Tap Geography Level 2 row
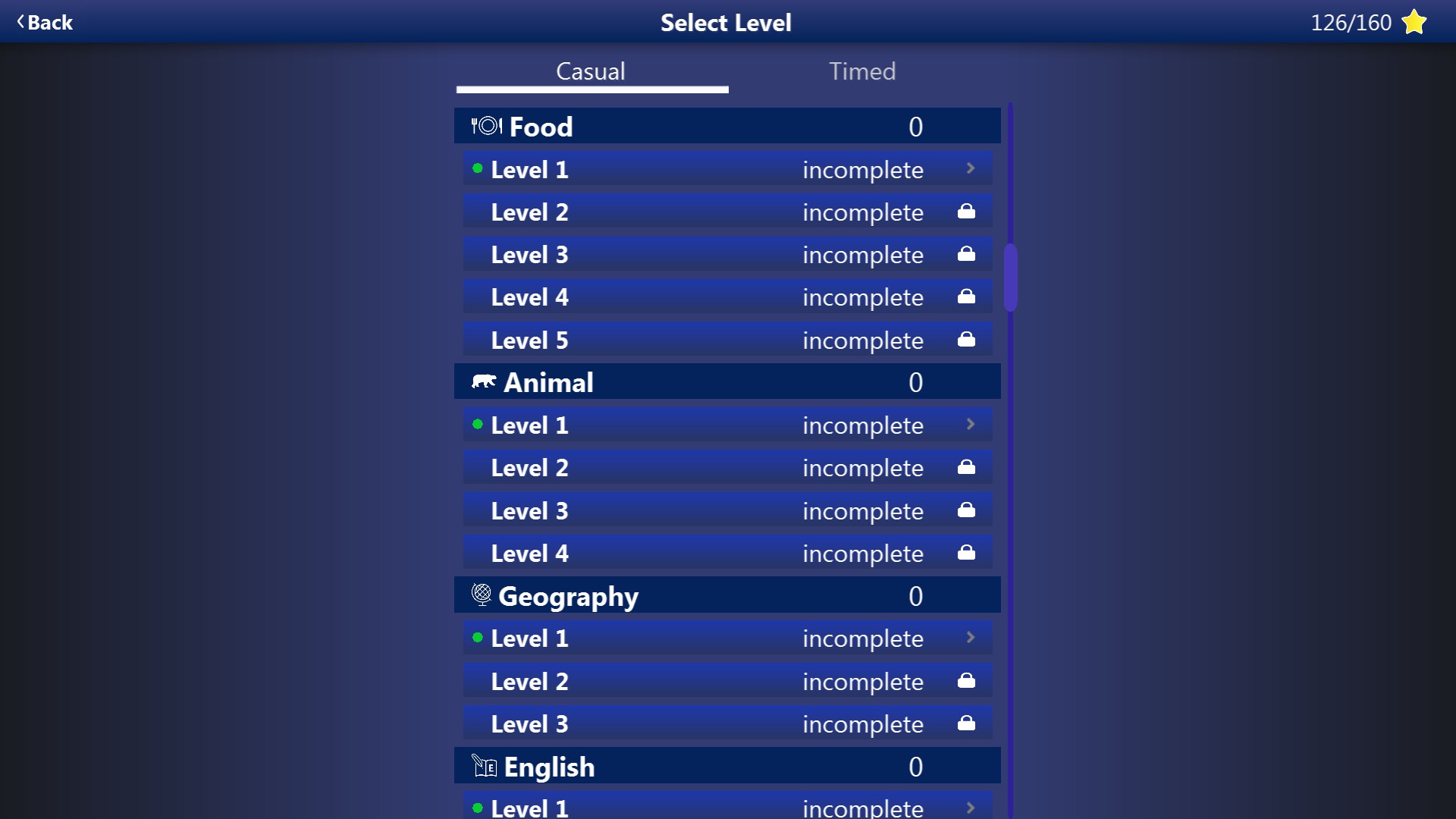1456x819 pixels. [x=726, y=681]
